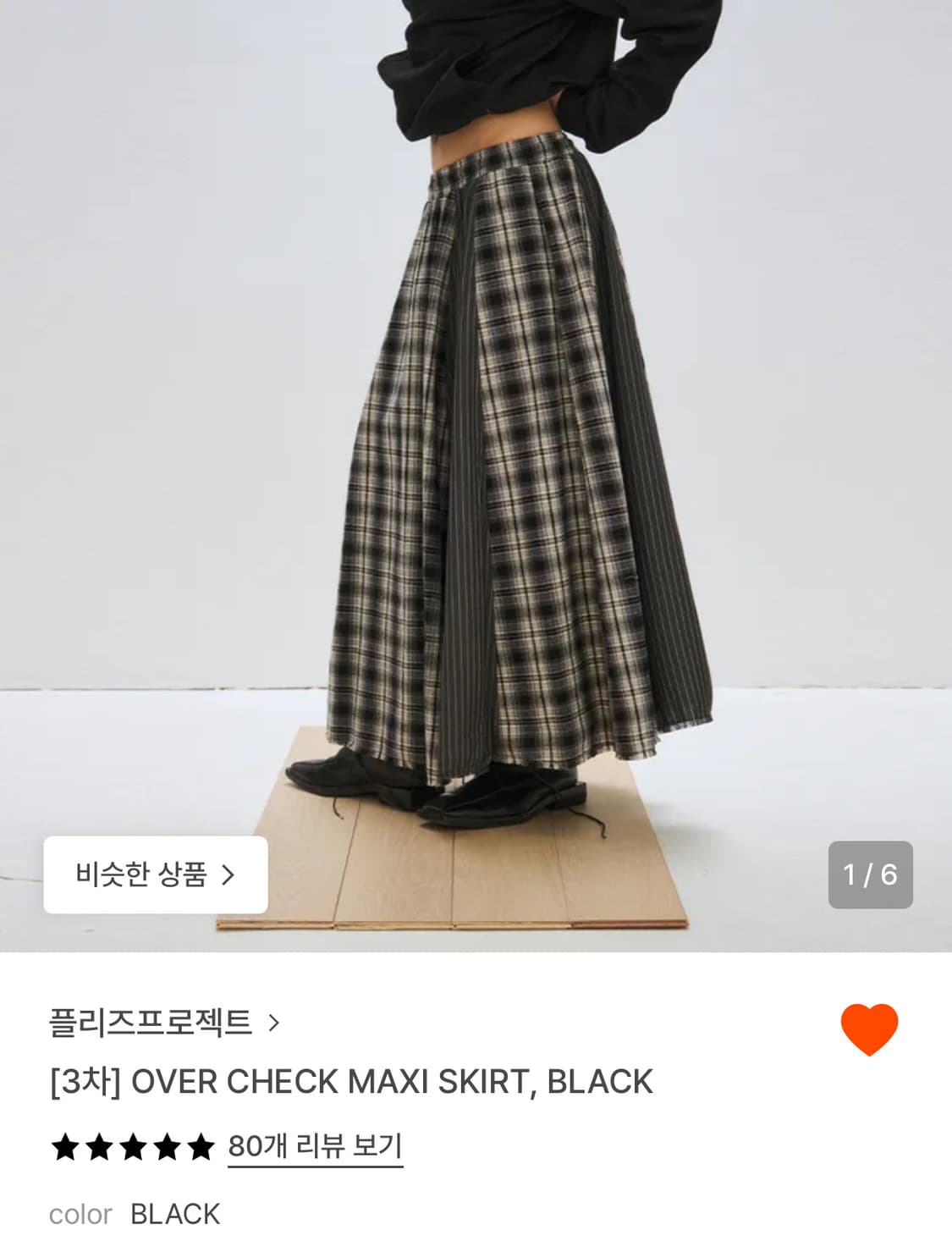952x1241 pixels.
Task: Click the color label row
Action: coord(80,1212)
